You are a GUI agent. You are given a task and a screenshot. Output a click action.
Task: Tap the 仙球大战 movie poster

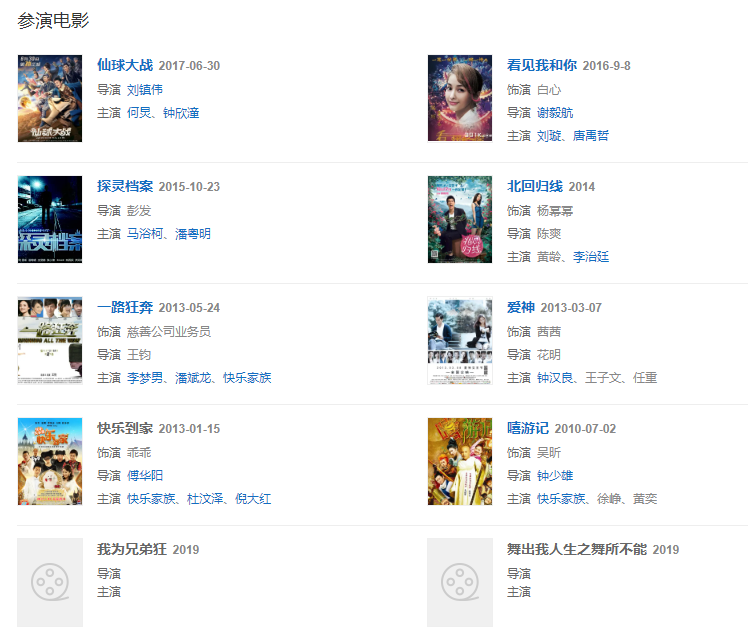coord(50,99)
